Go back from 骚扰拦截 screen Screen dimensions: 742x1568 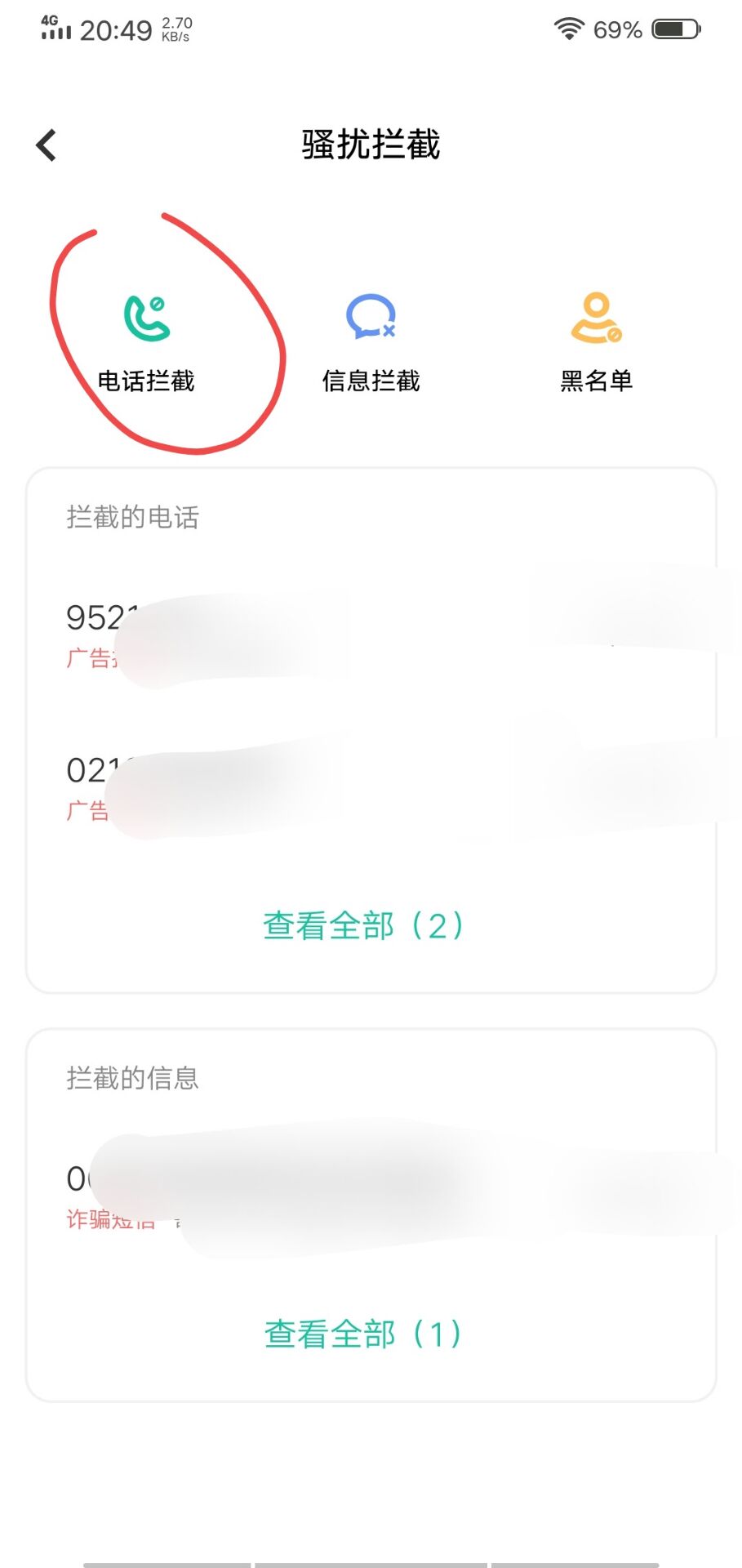click(x=47, y=145)
